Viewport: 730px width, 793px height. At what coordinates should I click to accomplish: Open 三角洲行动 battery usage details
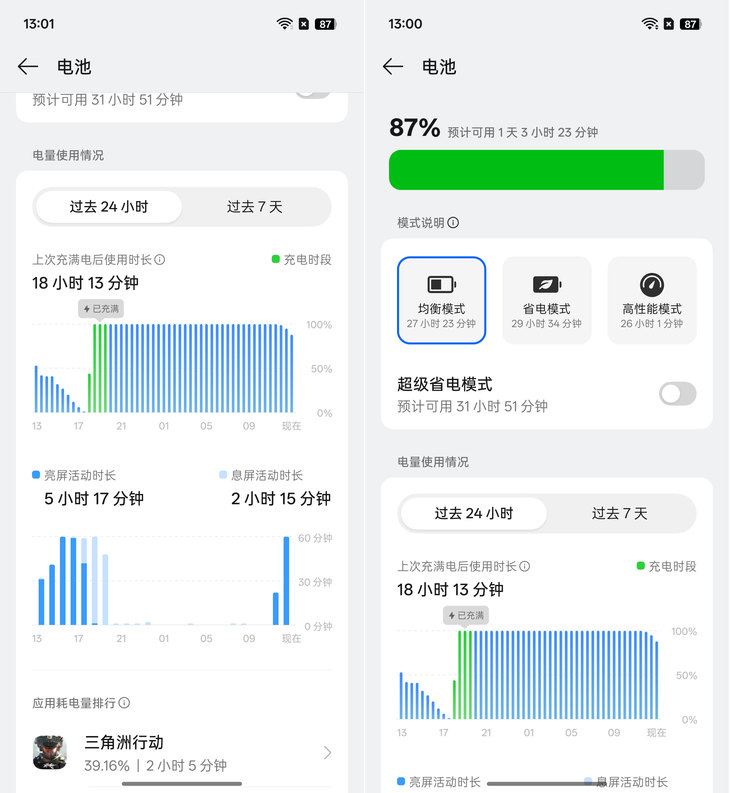182,753
